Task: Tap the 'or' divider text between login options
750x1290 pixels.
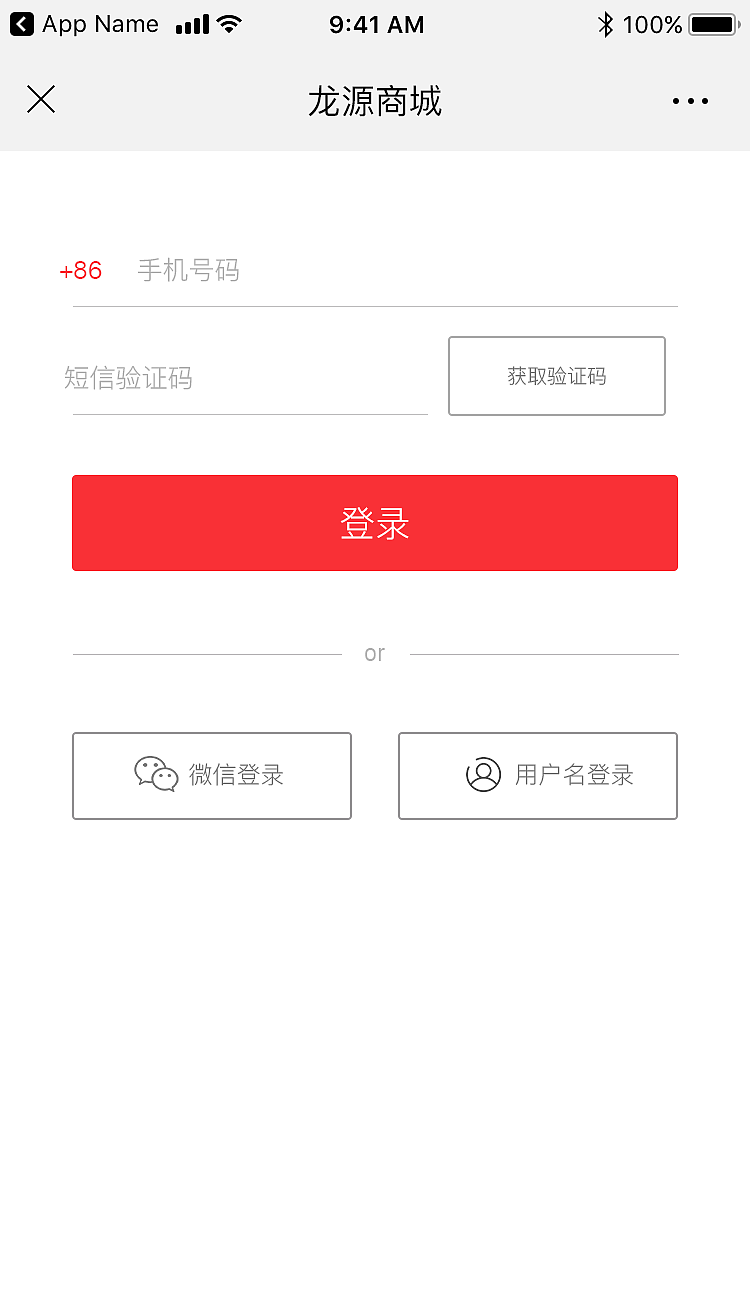Action: 375,652
